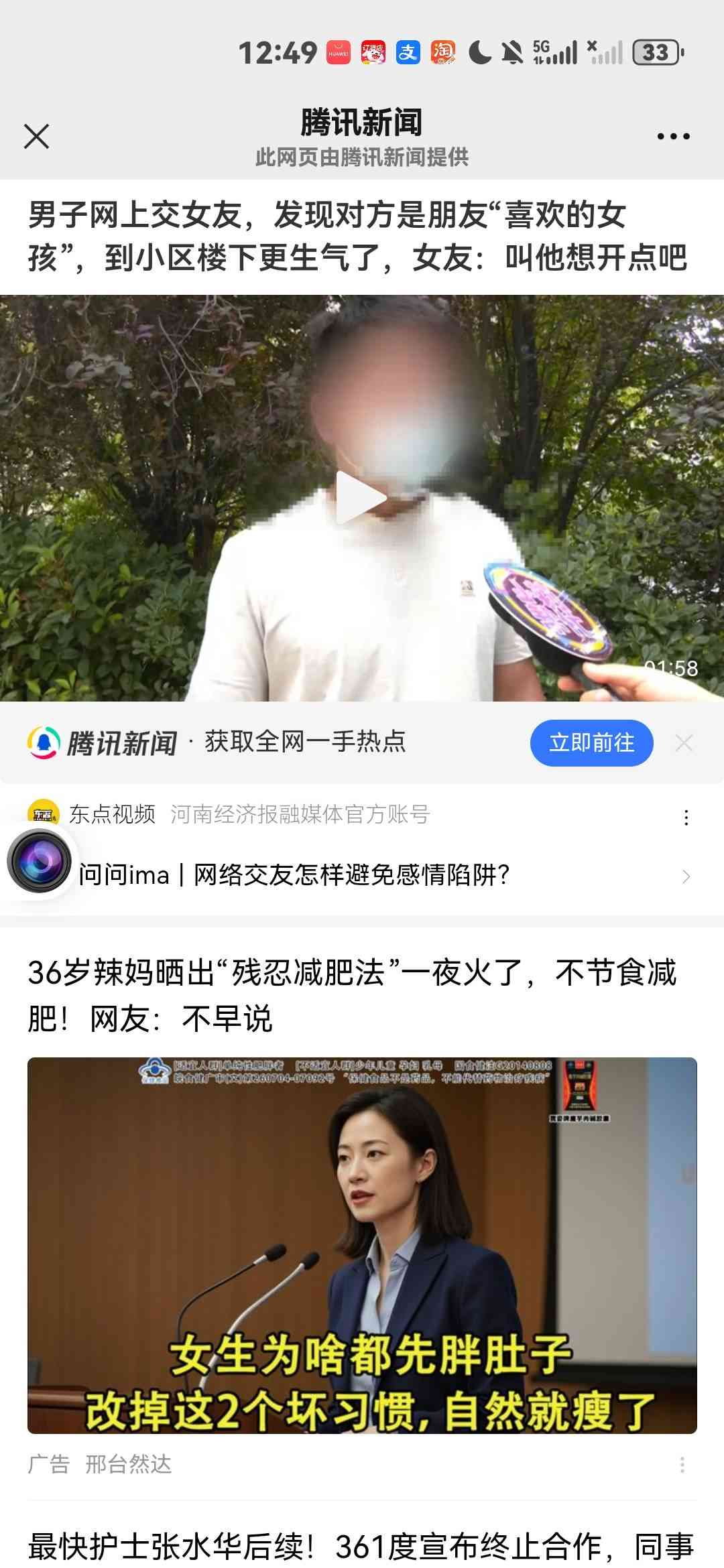
Task: Open the 36岁辣妈晒出残忍减肥法 headline
Action: (352, 995)
